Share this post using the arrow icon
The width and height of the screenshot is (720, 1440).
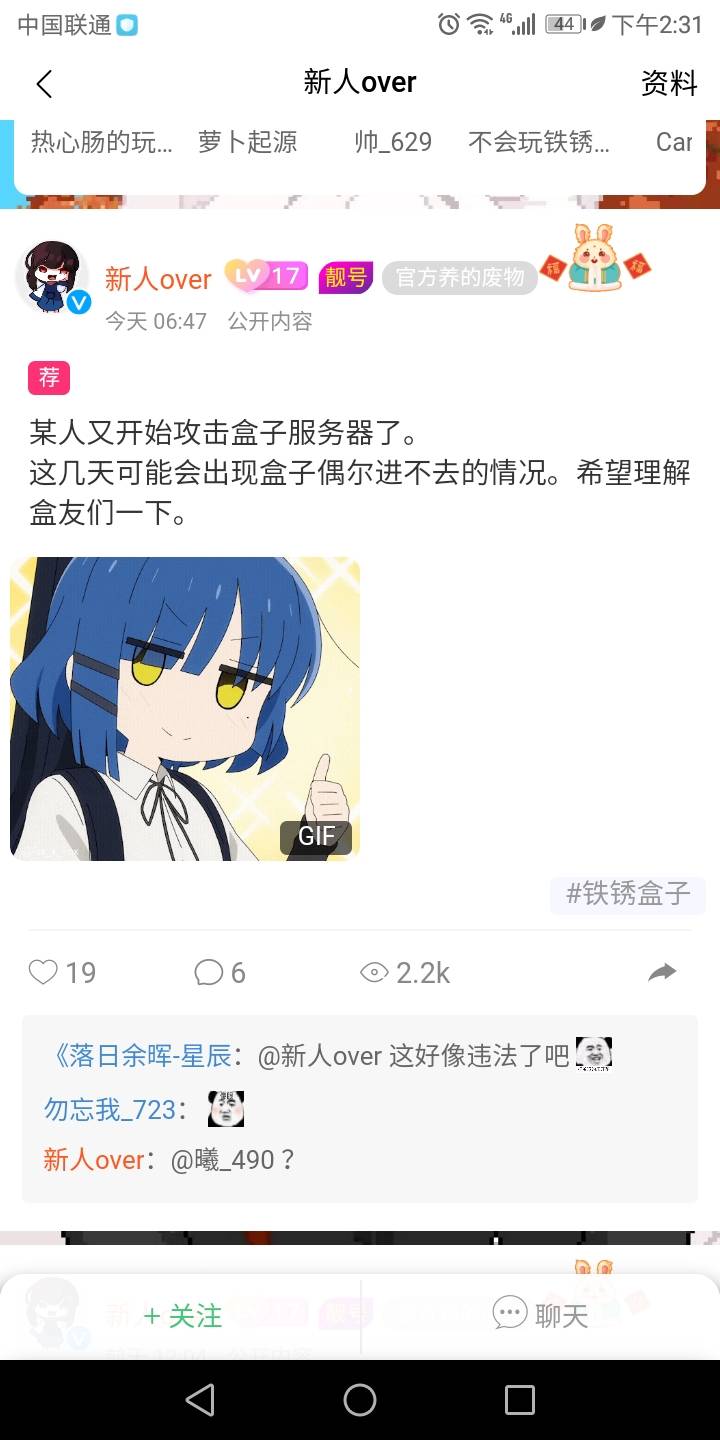(x=662, y=972)
